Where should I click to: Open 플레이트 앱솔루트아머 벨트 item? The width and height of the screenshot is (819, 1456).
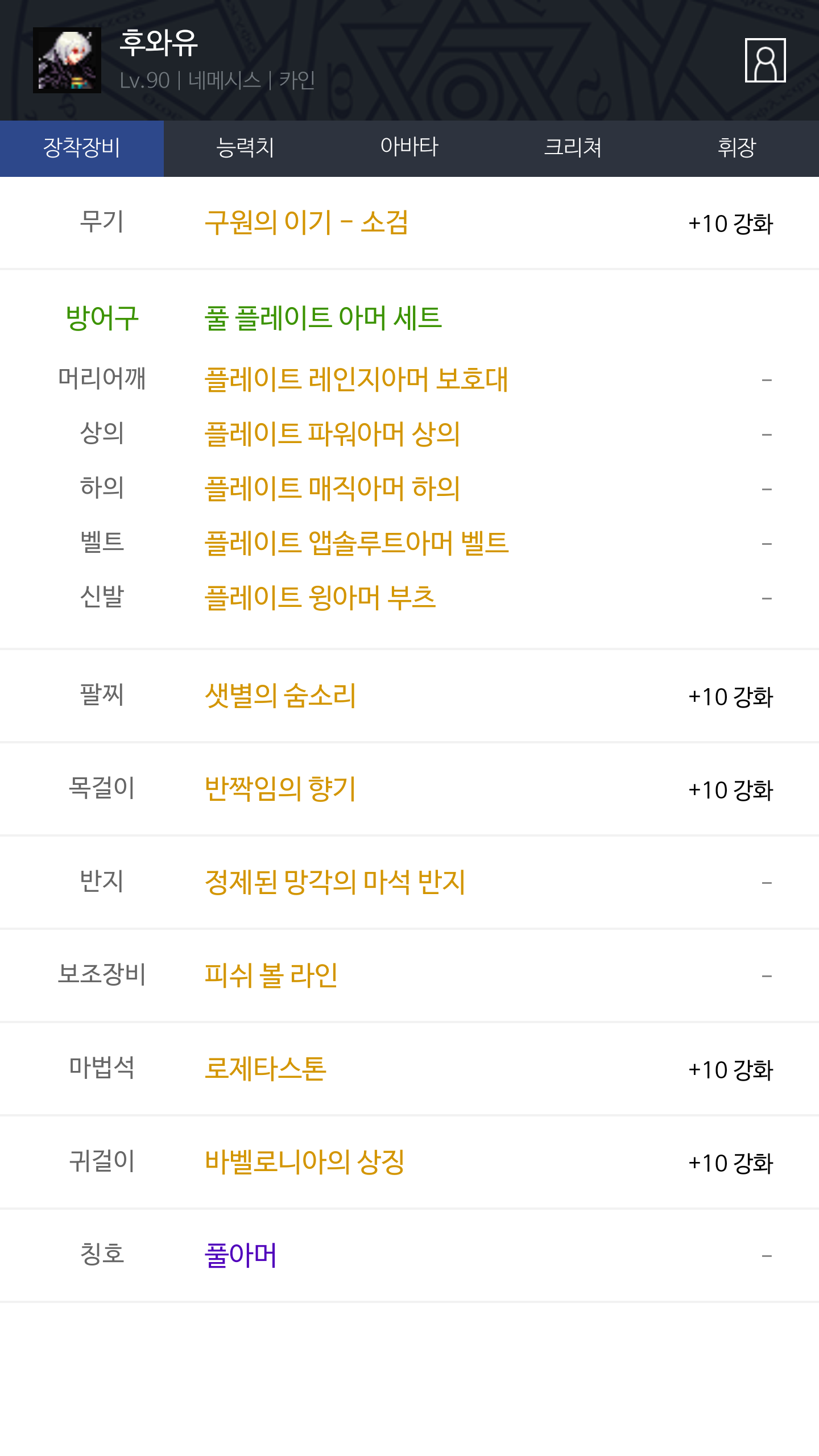point(357,543)
